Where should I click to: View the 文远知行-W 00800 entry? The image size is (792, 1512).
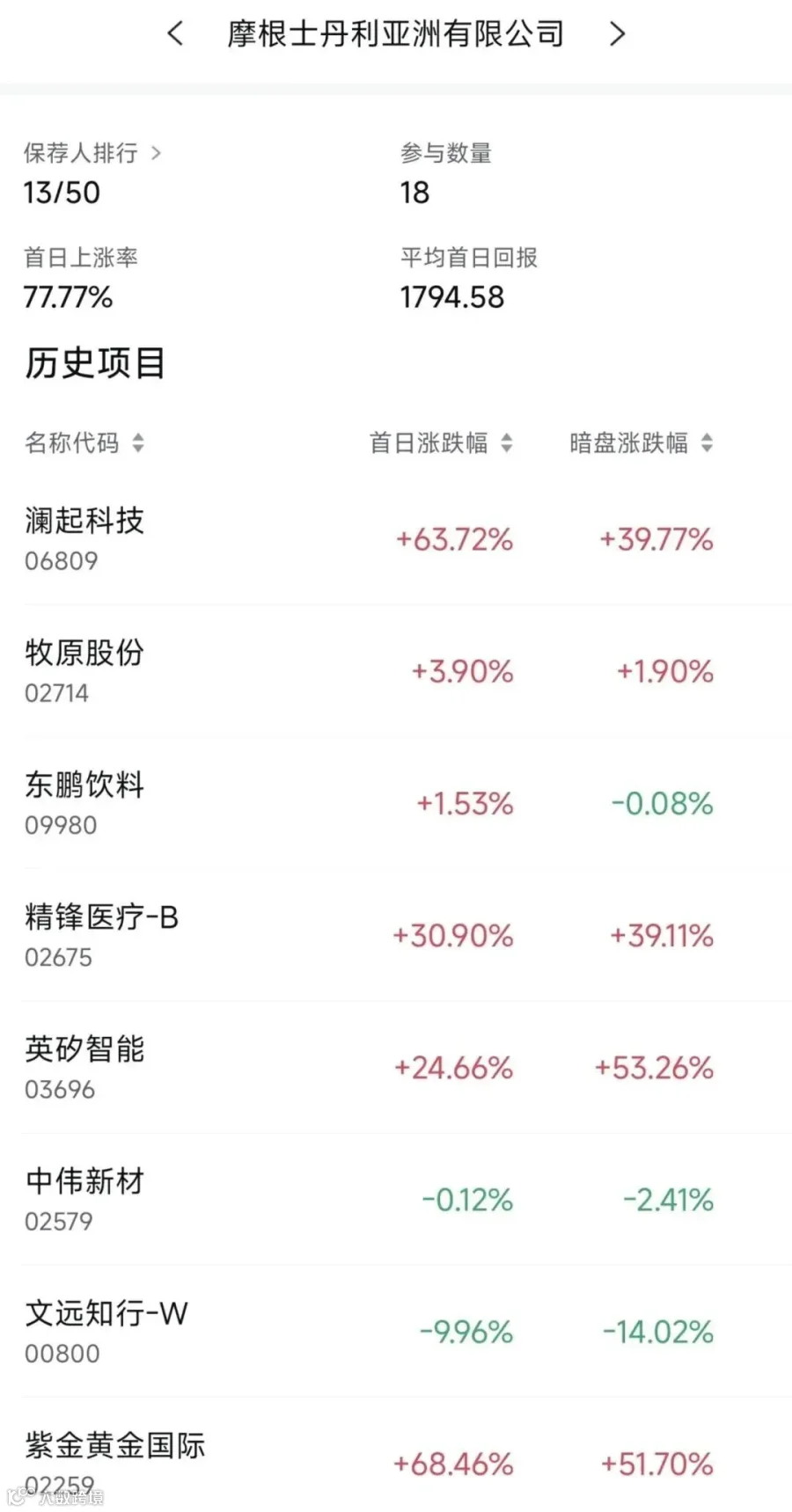(396, 1331)
